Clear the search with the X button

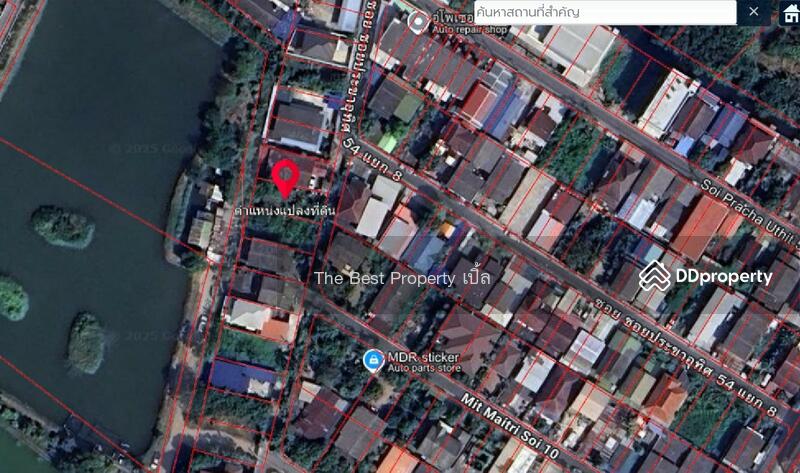tap(754, 12)
